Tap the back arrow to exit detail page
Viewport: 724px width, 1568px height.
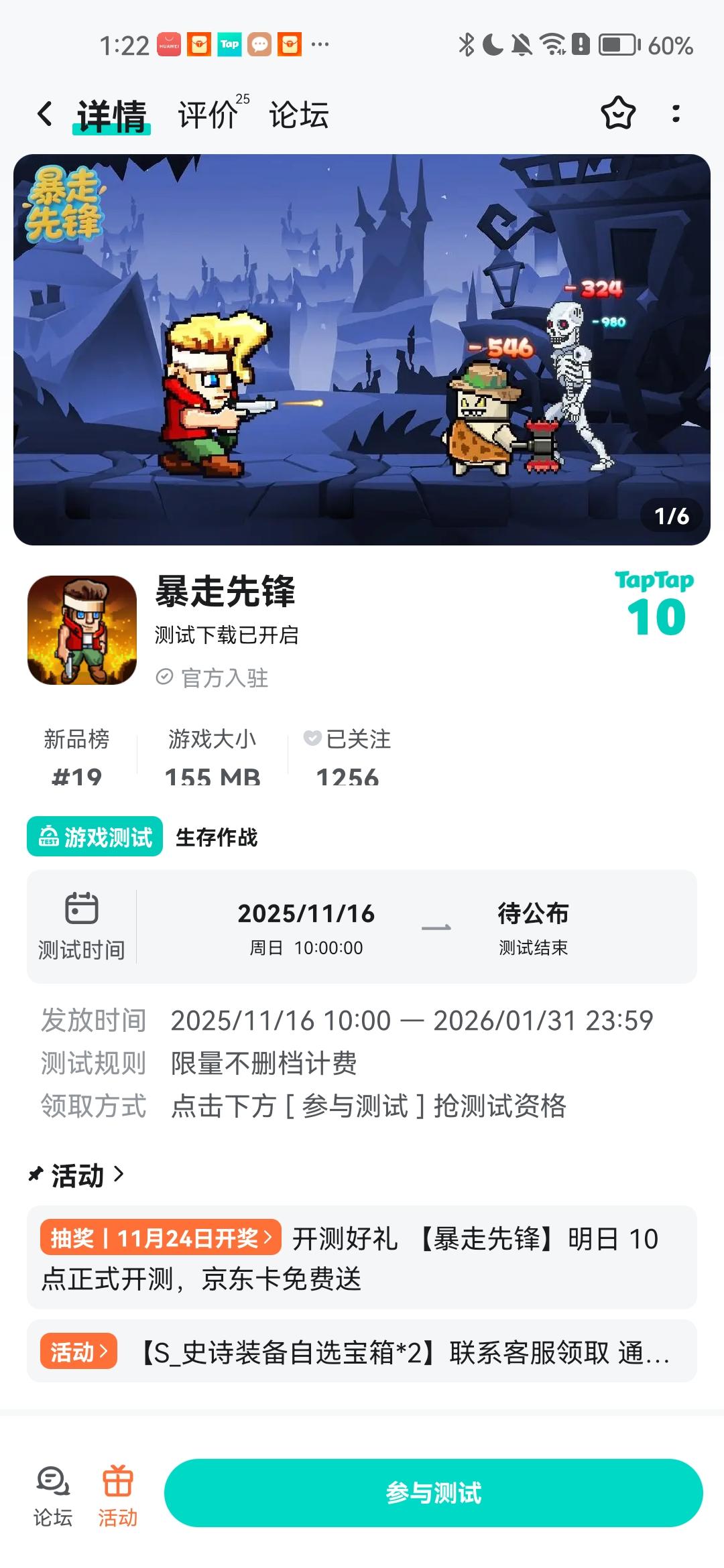tap(44, 114)
